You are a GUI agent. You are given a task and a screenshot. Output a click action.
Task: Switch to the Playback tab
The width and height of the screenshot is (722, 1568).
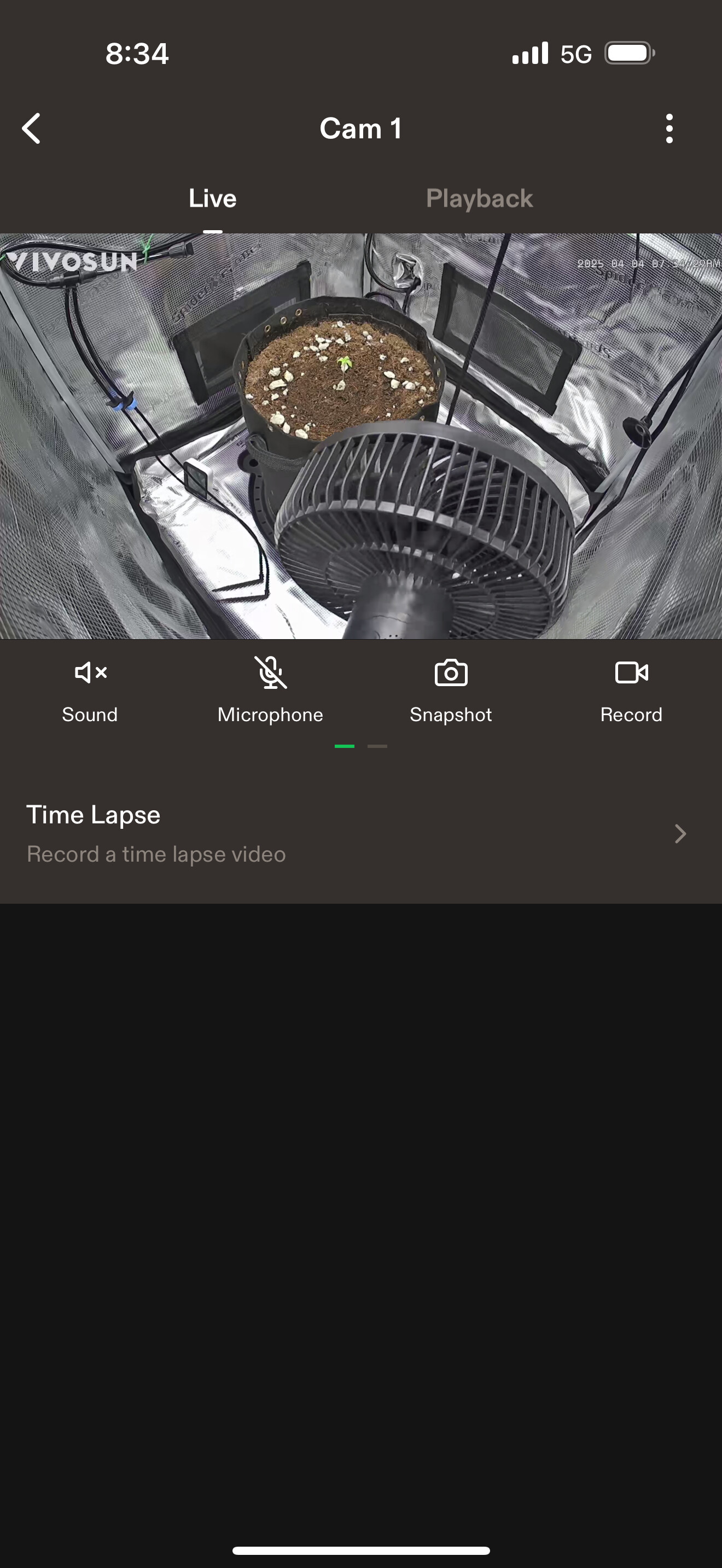pyautogui.click(x=479, y=198)
